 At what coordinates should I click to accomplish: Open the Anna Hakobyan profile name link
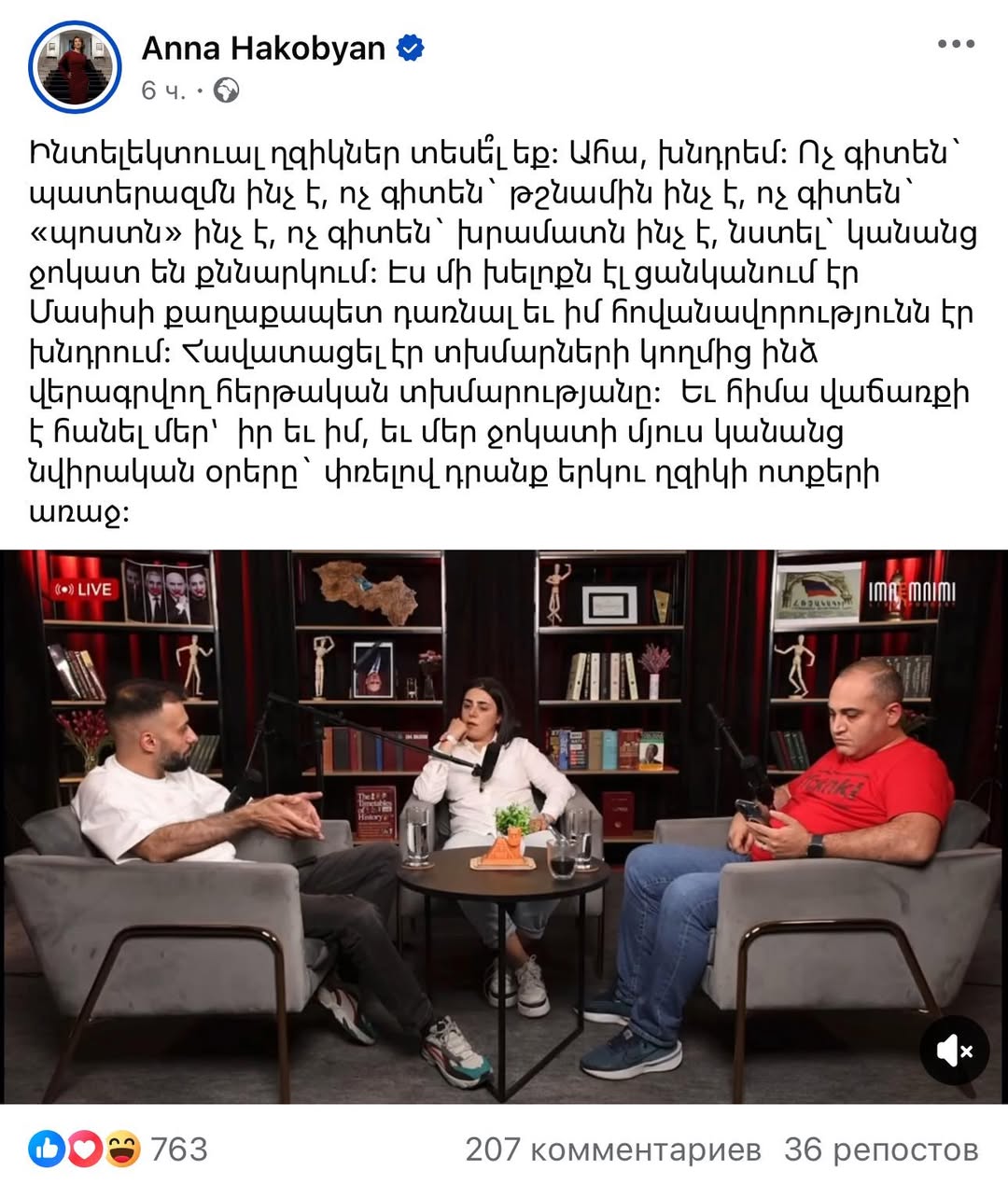[x=263, y=48]
